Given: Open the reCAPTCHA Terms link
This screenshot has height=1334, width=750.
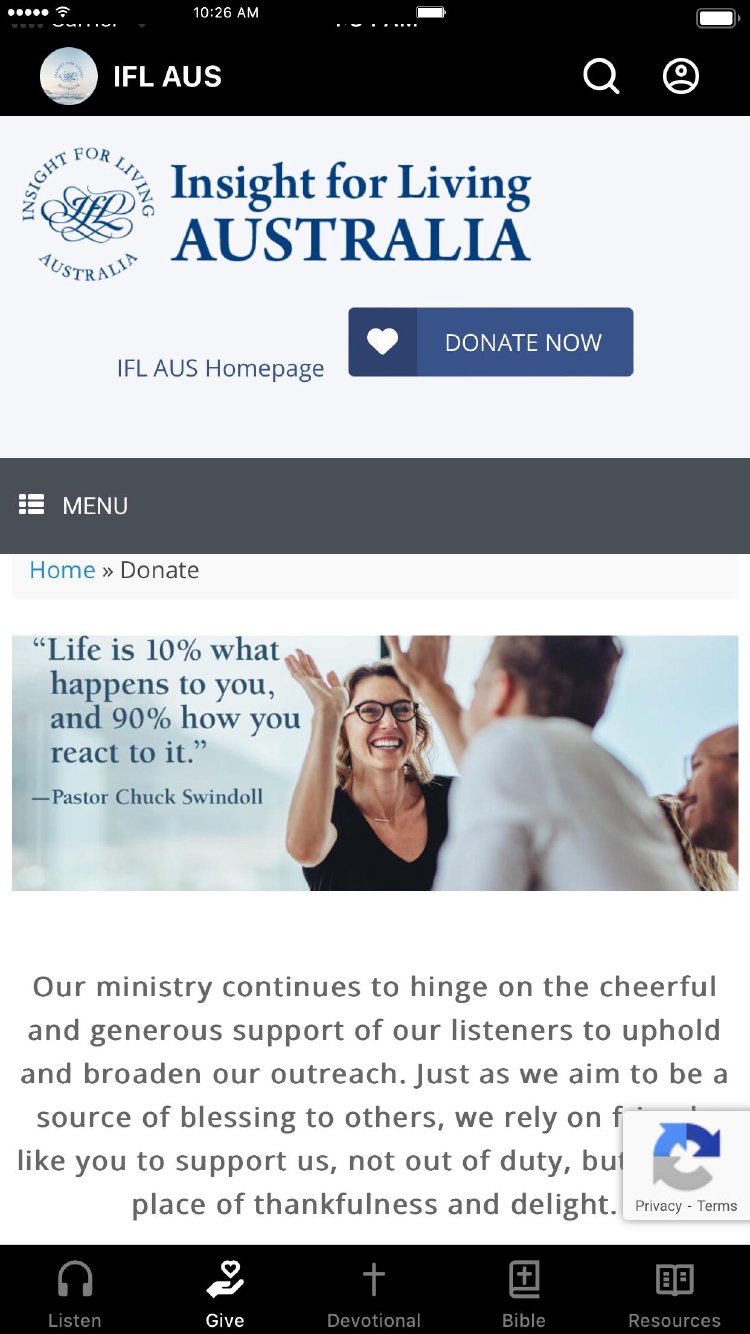Looking at the screenshot, I should 717,1206.
